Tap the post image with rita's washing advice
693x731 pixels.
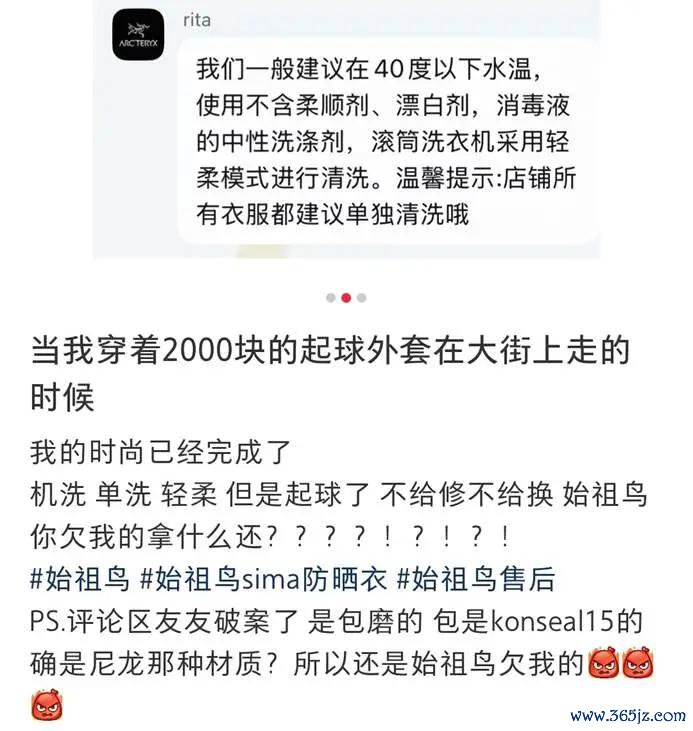coord(346,130)
